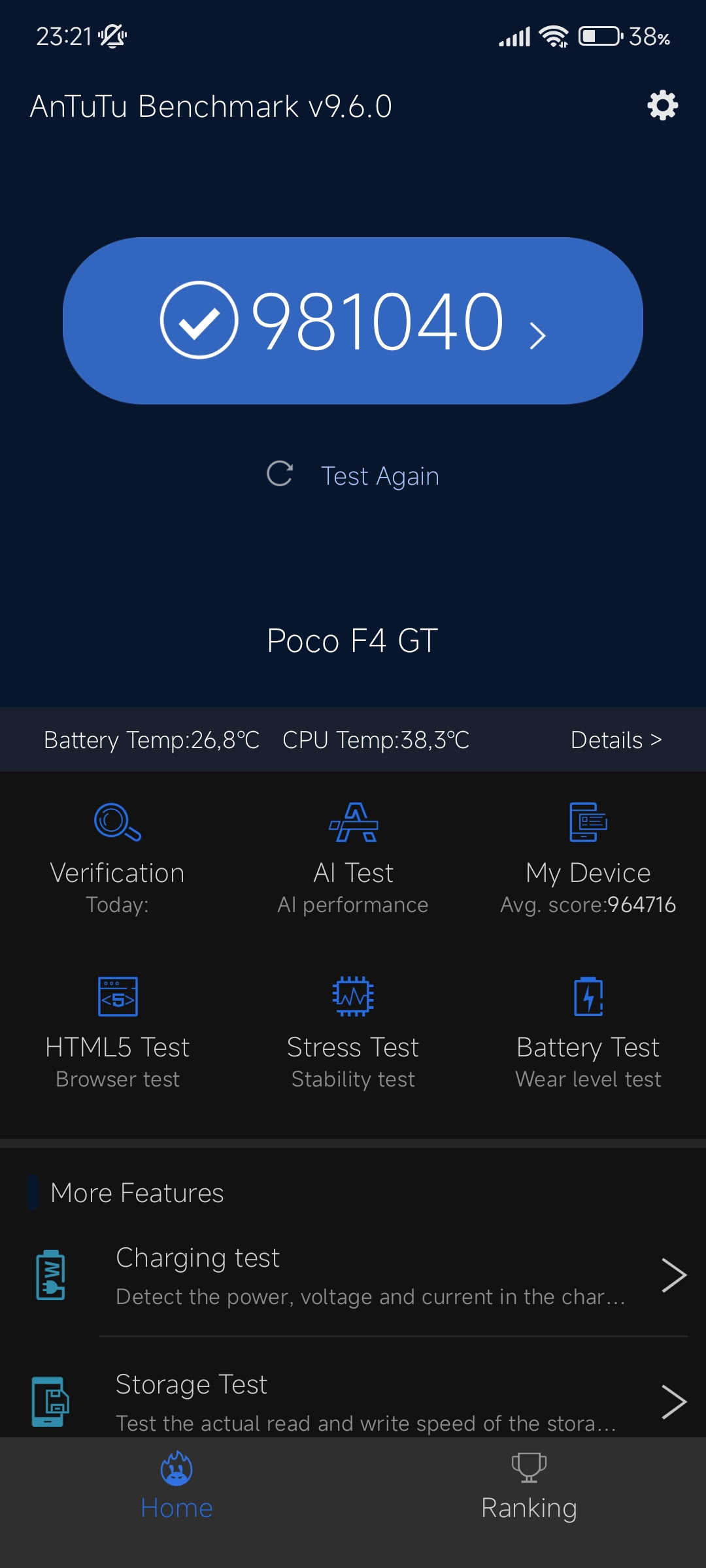
Task: Open the settings gear icon
Action: click(662, 105)
